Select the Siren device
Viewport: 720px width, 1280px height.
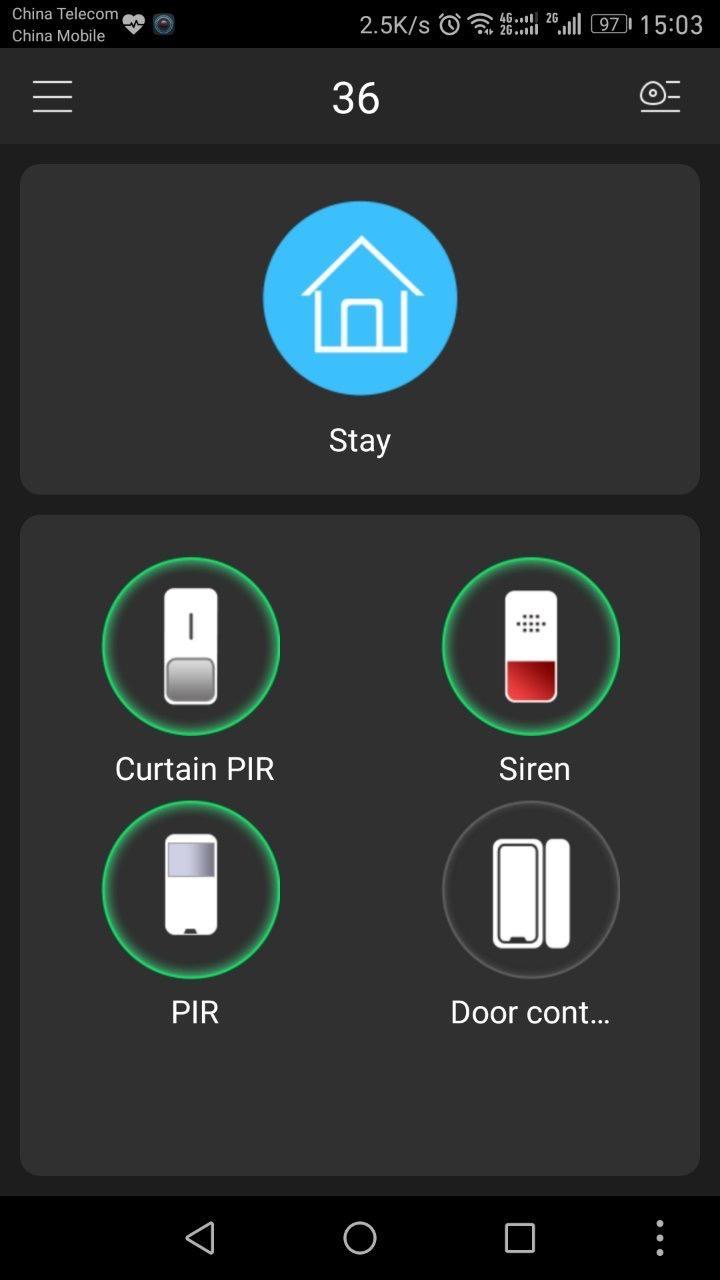click(531, 646)
